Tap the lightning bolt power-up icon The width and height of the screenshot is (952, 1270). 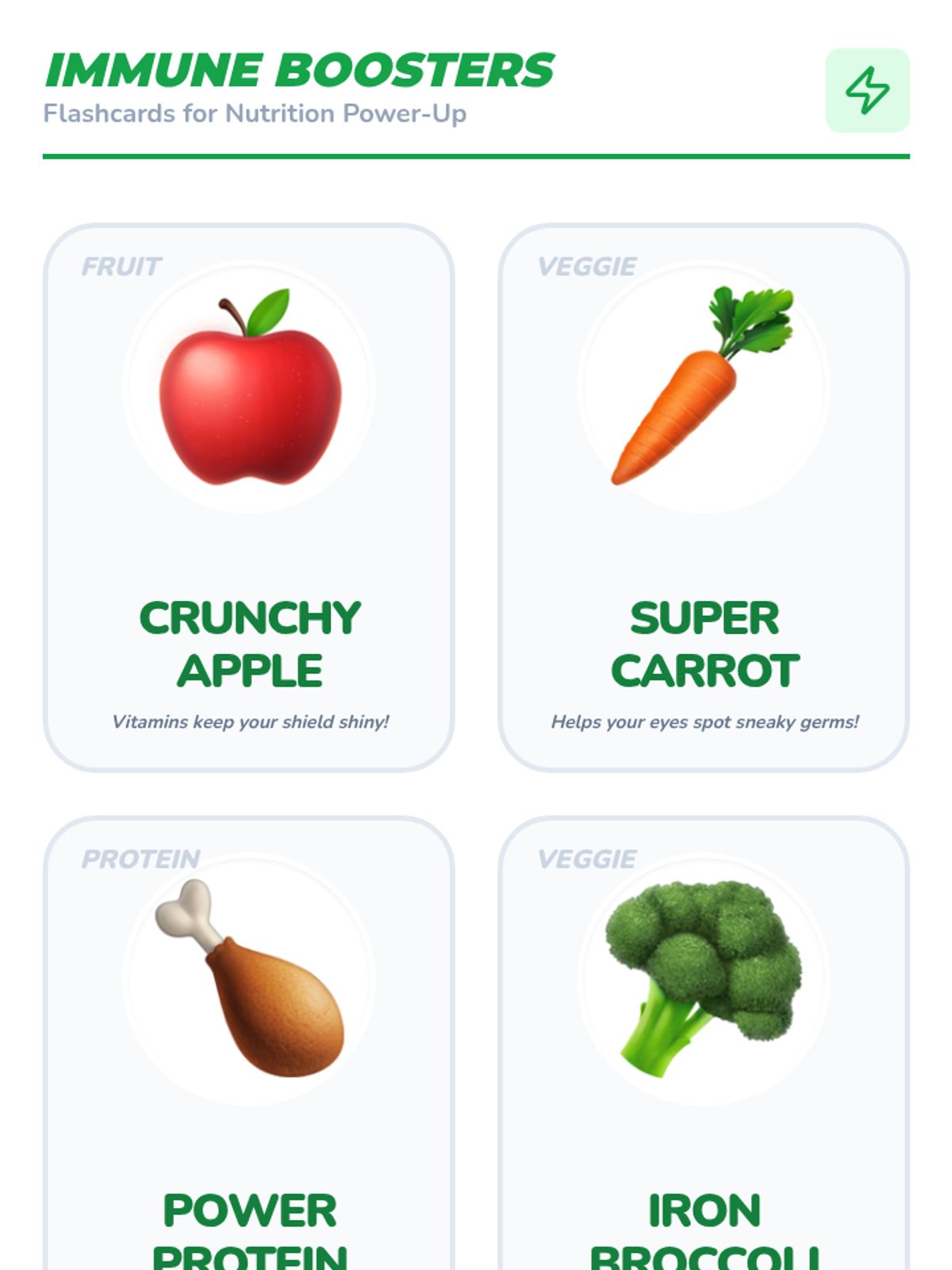pos(867,90)
